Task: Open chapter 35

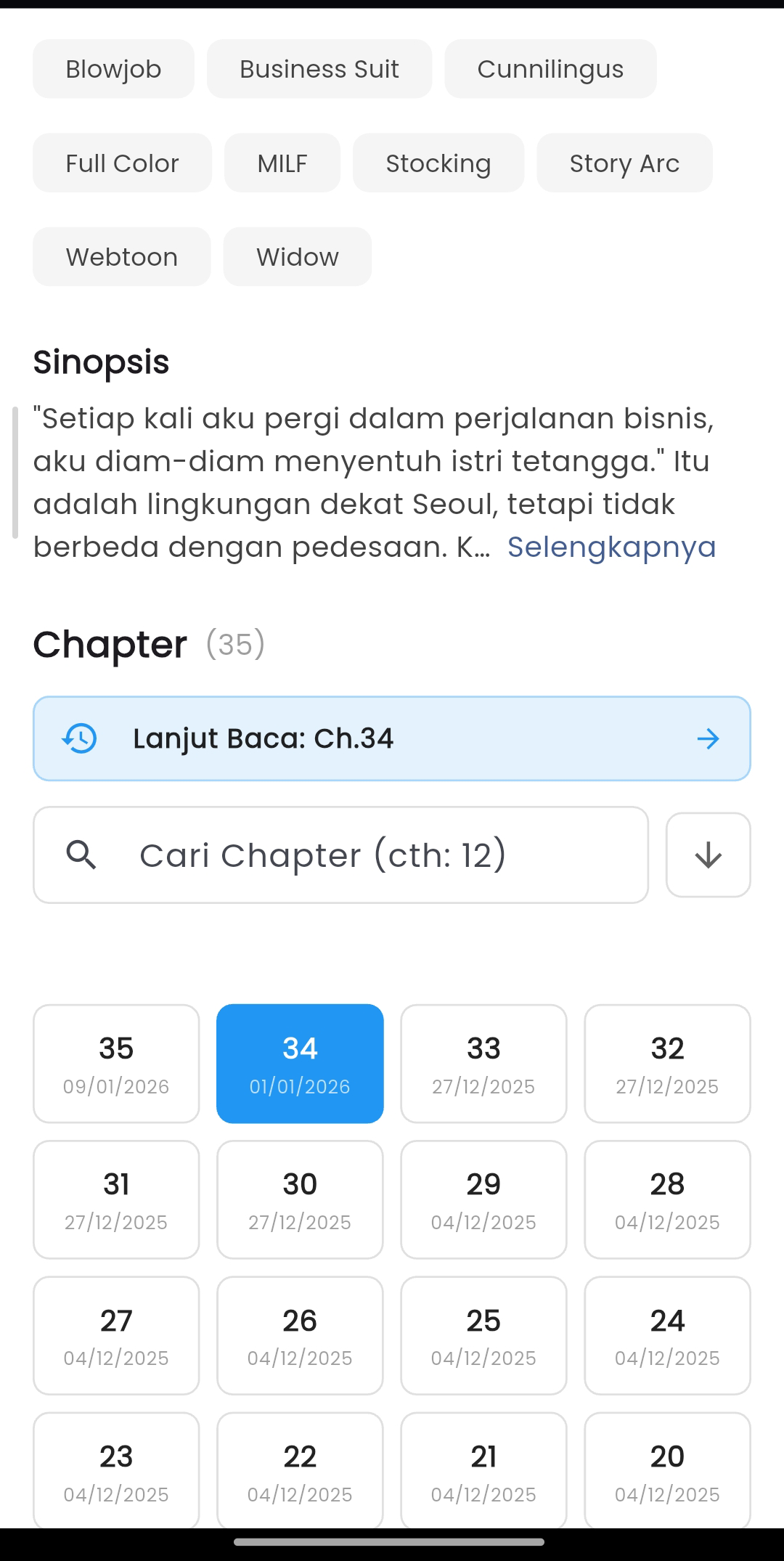Action: pos(116,1064)
